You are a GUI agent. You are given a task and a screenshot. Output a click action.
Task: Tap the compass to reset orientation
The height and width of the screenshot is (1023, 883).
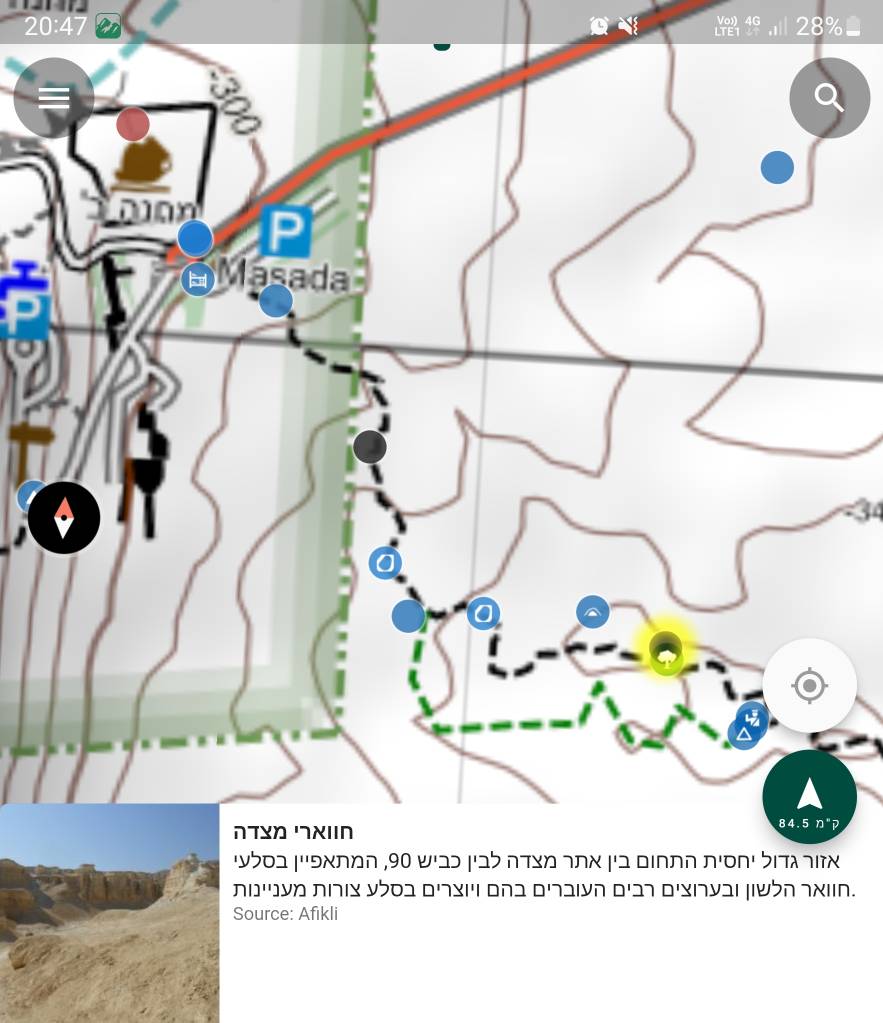[x=64, y=518]
